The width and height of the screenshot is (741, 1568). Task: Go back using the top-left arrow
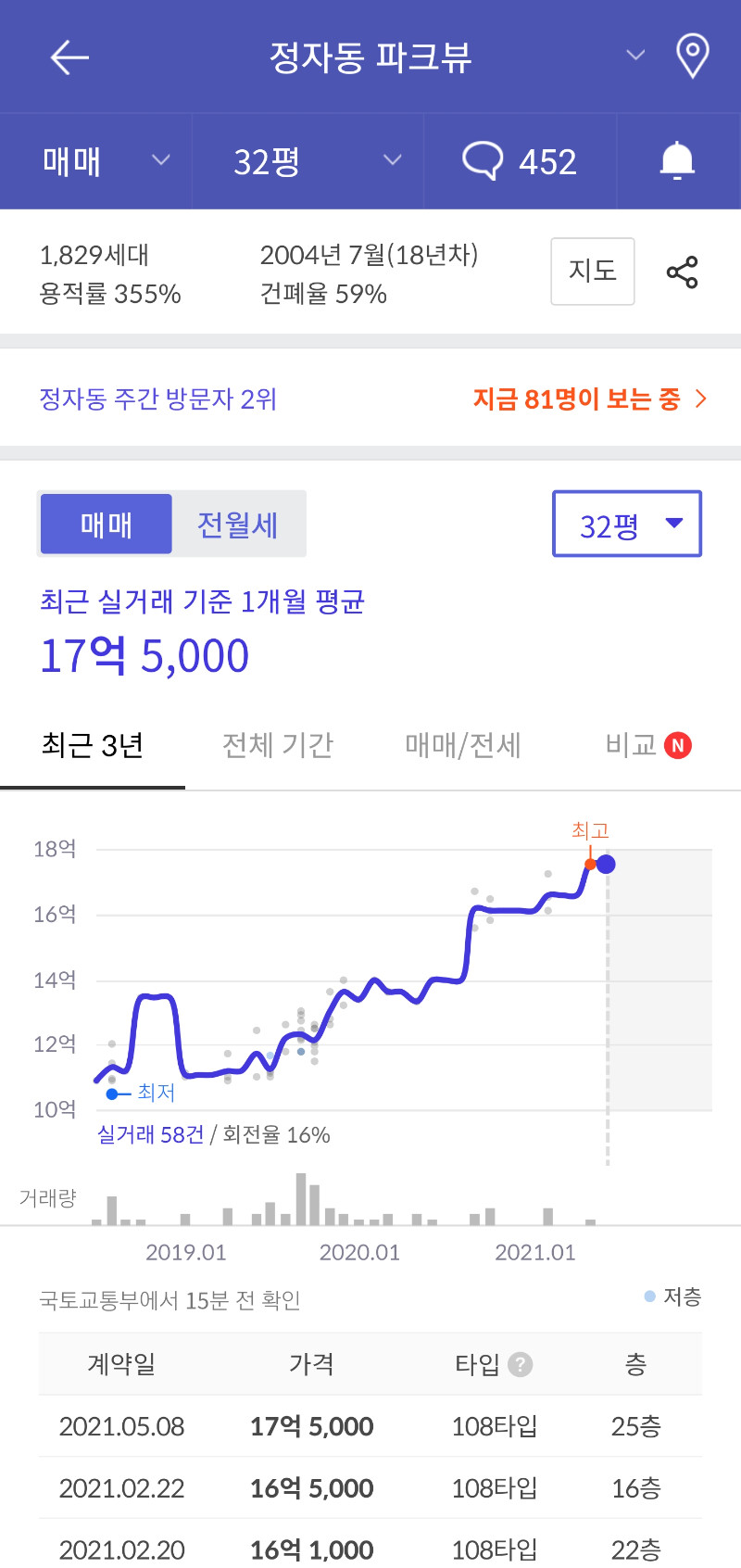69,57
